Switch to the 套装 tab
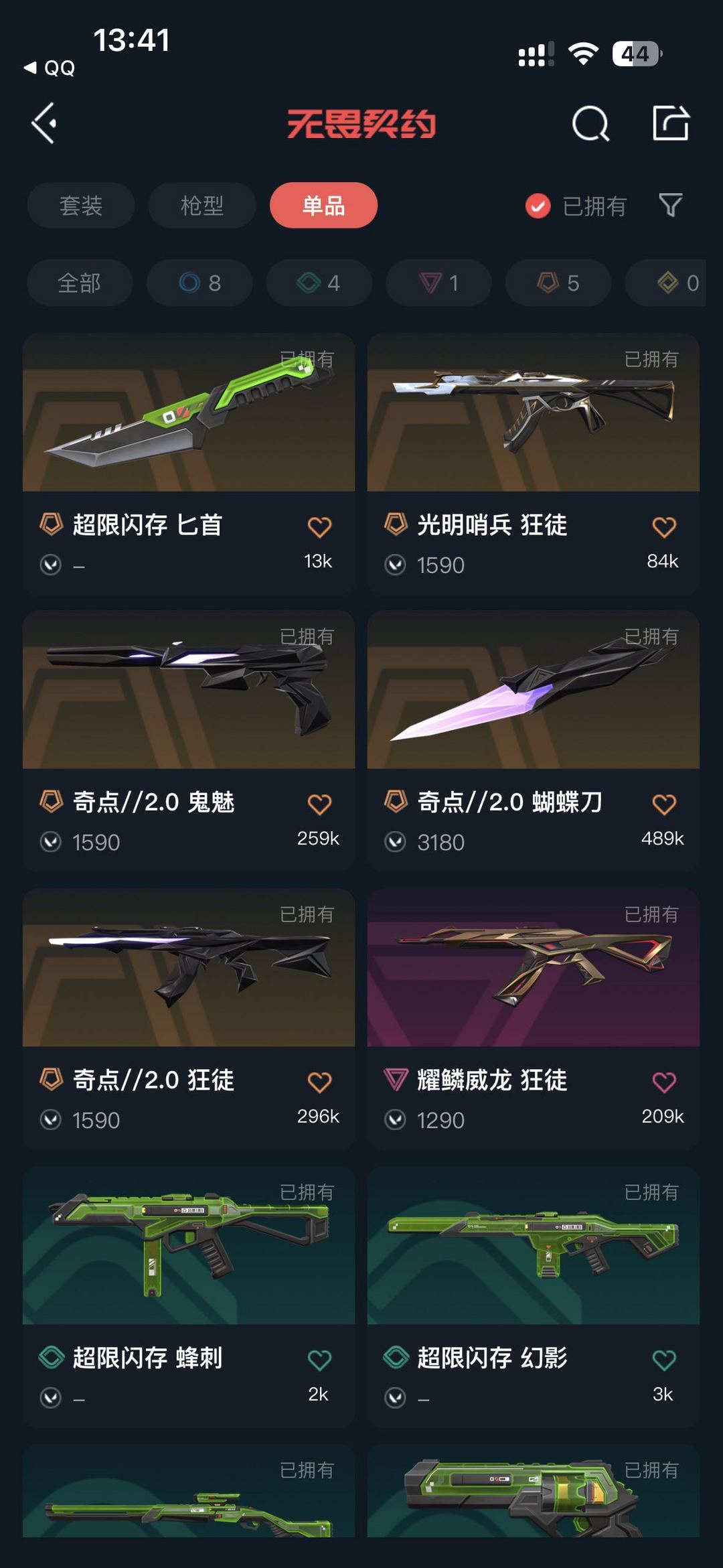 (81, 205)
